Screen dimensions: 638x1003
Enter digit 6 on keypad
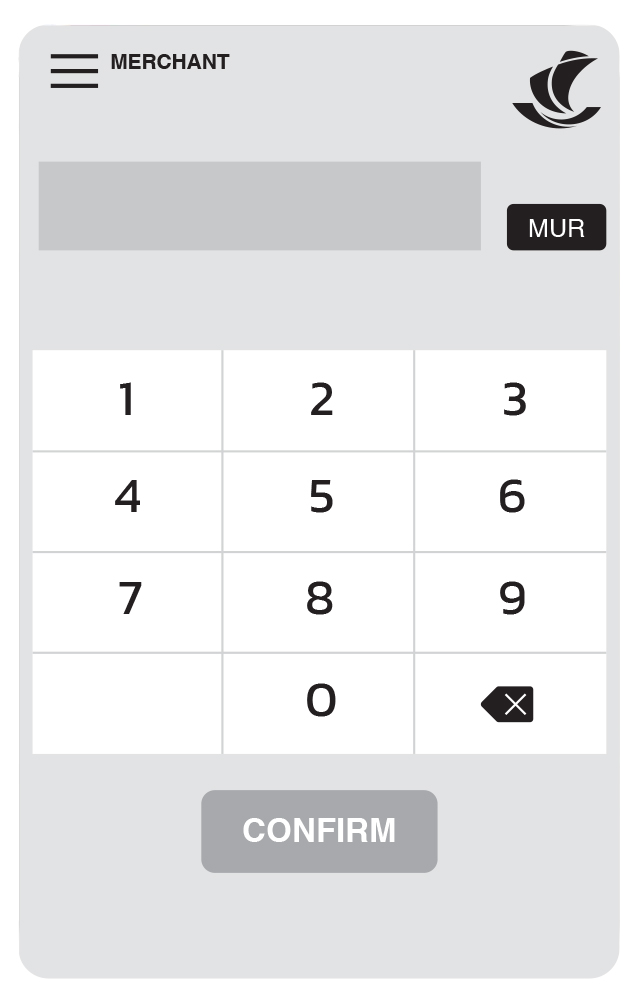(511, 501)
